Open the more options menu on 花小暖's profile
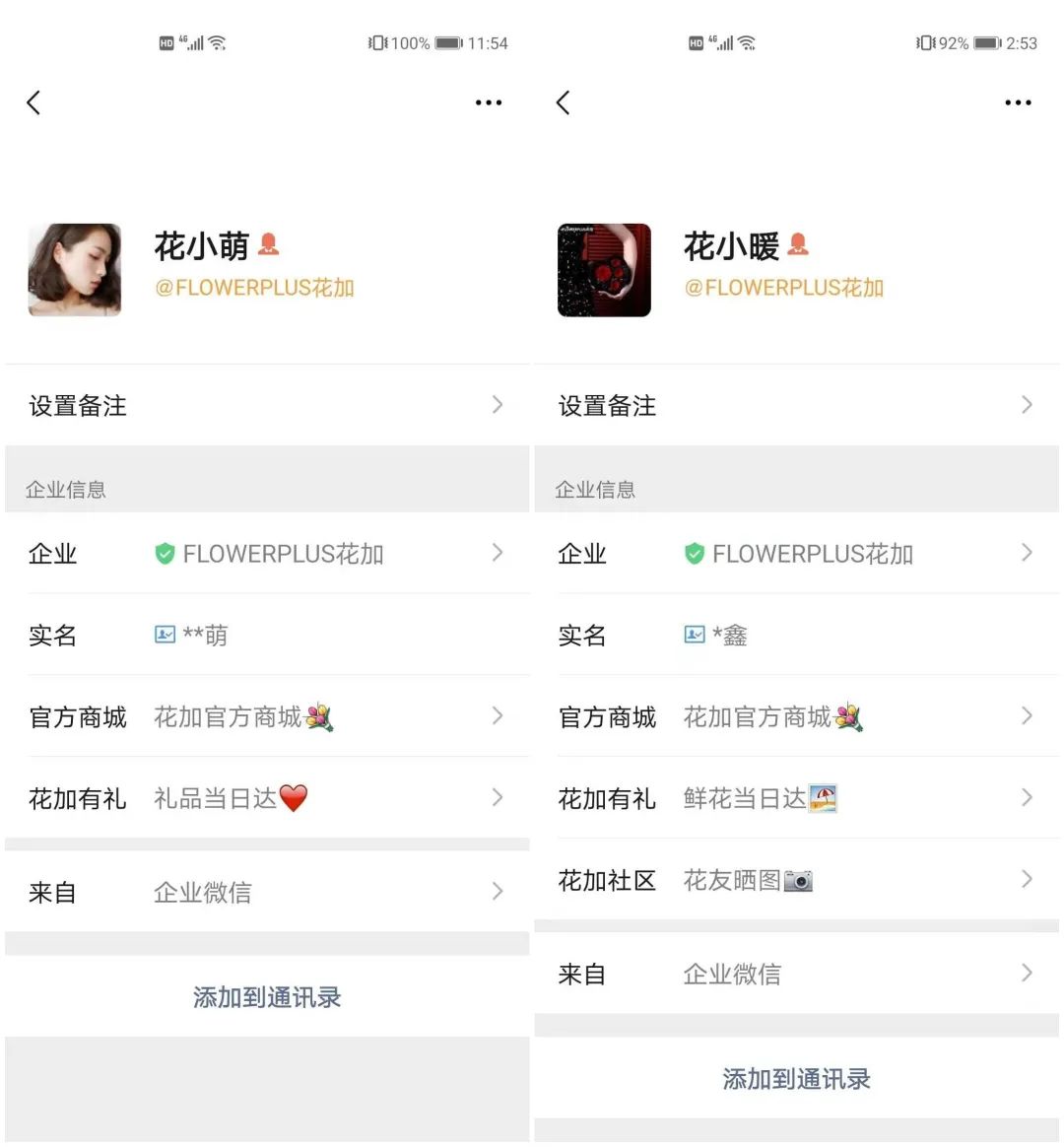The width and height of the screenshot is (1064, 1147). click(1018, 101)
